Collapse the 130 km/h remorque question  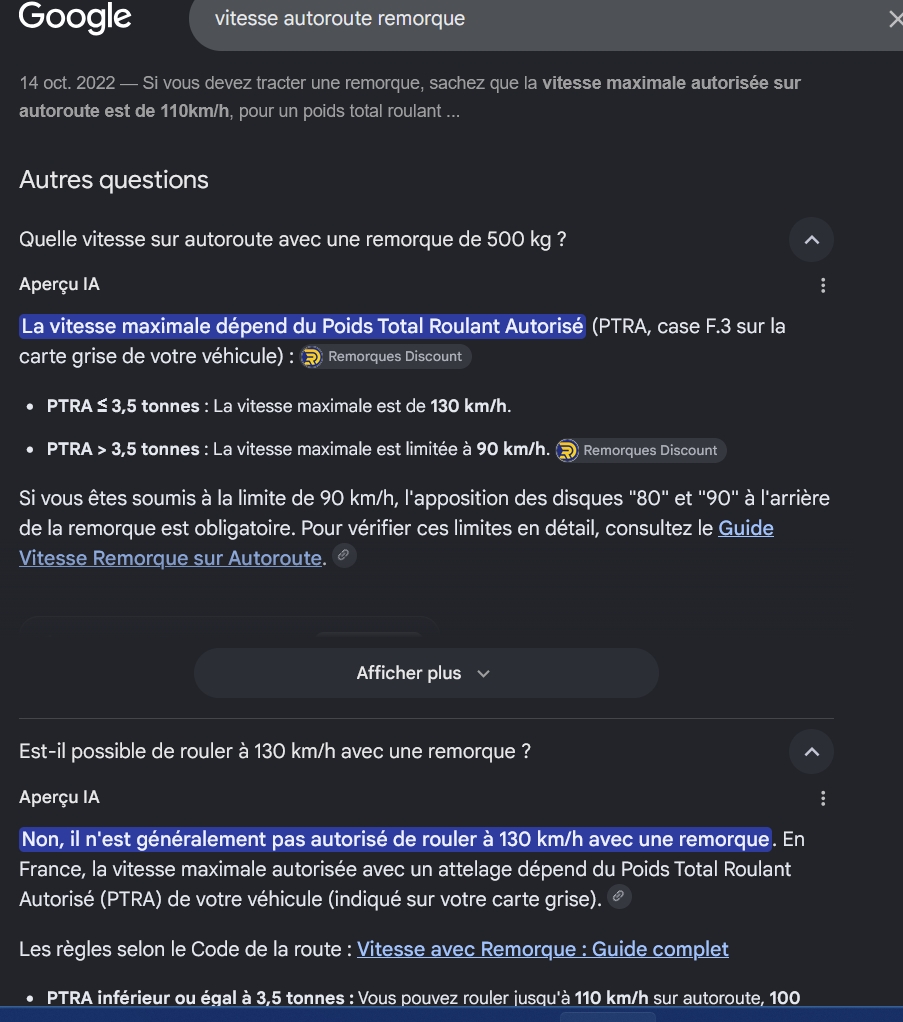(811, 752)
